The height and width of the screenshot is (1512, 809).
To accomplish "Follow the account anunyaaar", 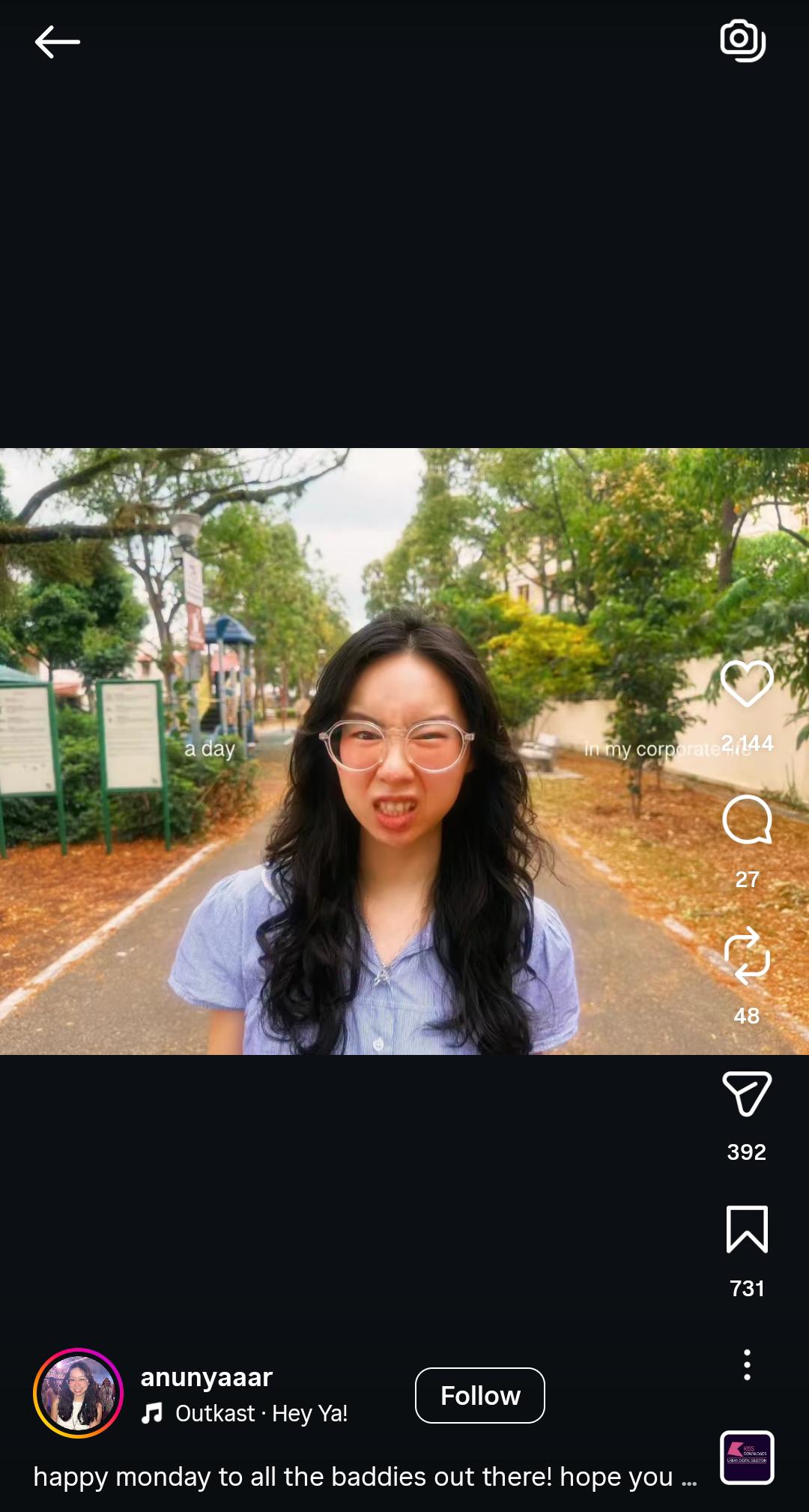I will pos(479,1395).
